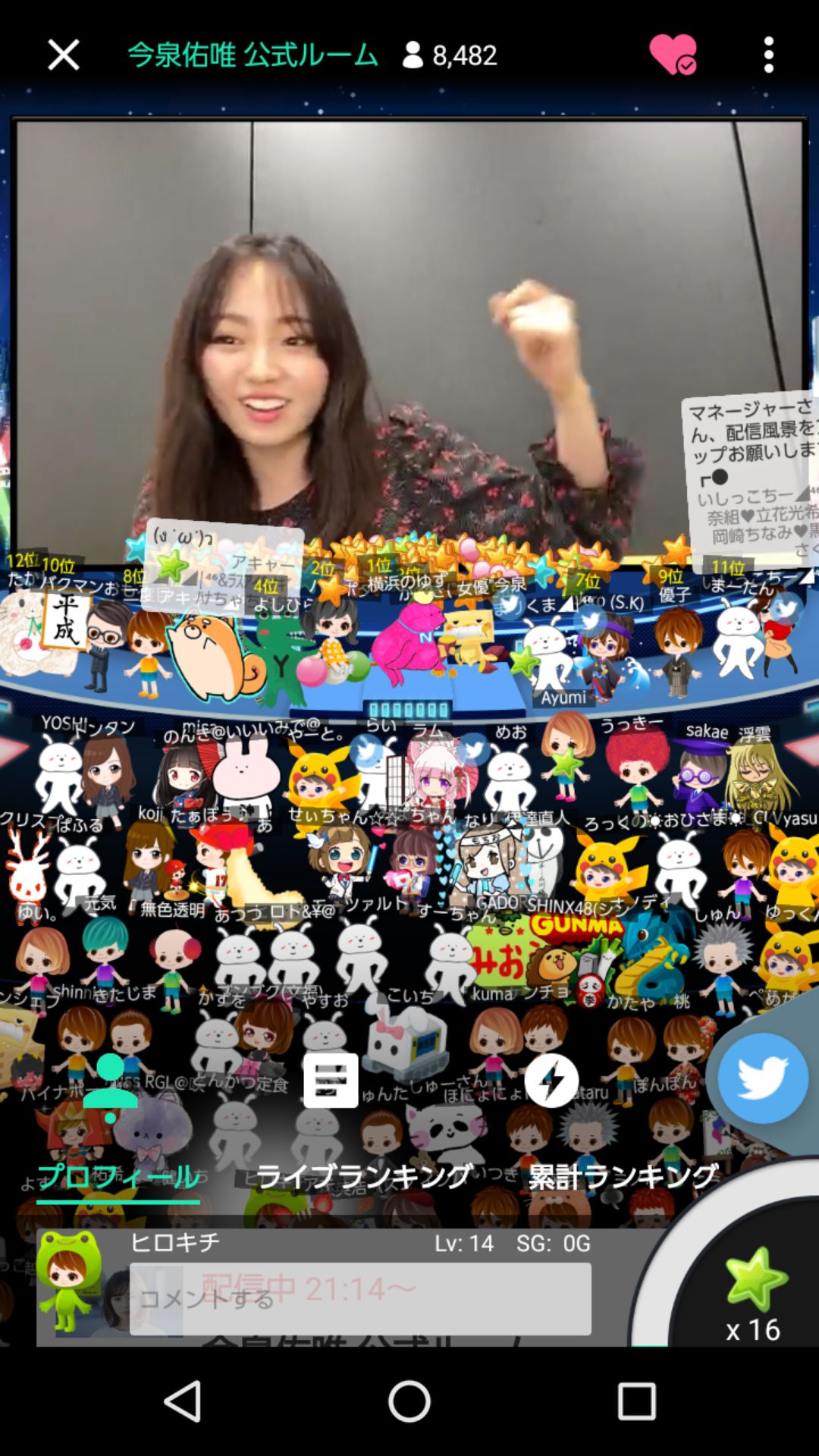This screenshot has height=1456, width=819.
Task: Switch to the 累計ランキング tab
Action: [x=623, y=1177]
